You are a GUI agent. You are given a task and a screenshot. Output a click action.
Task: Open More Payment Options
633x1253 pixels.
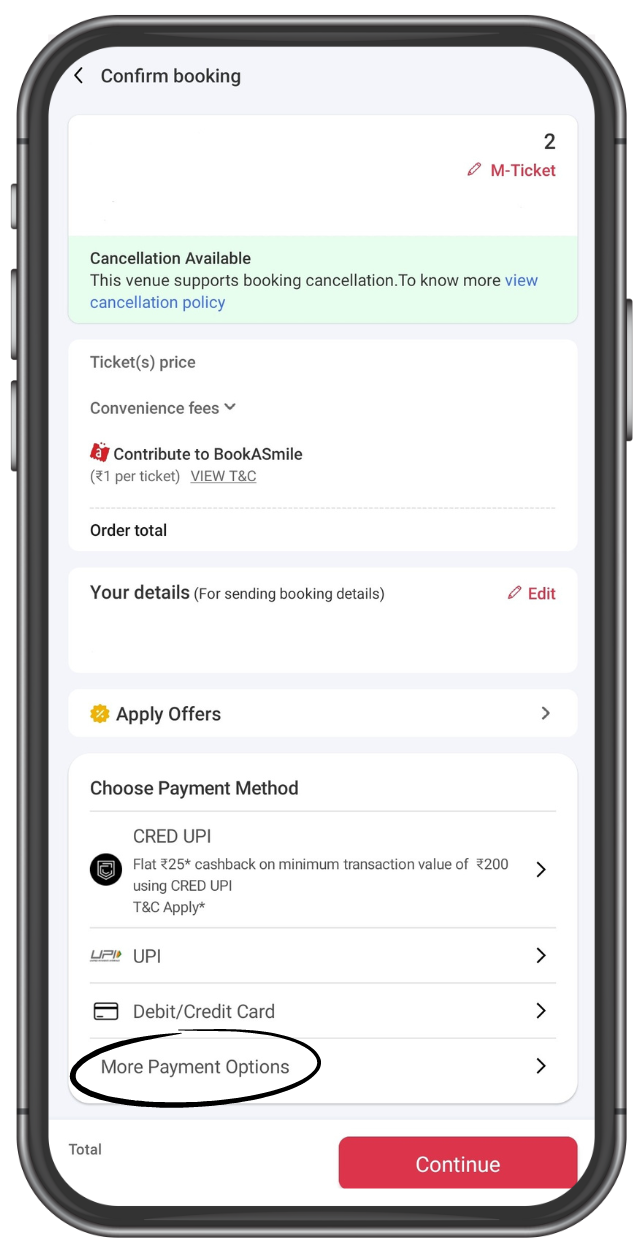coord(322,1067)
